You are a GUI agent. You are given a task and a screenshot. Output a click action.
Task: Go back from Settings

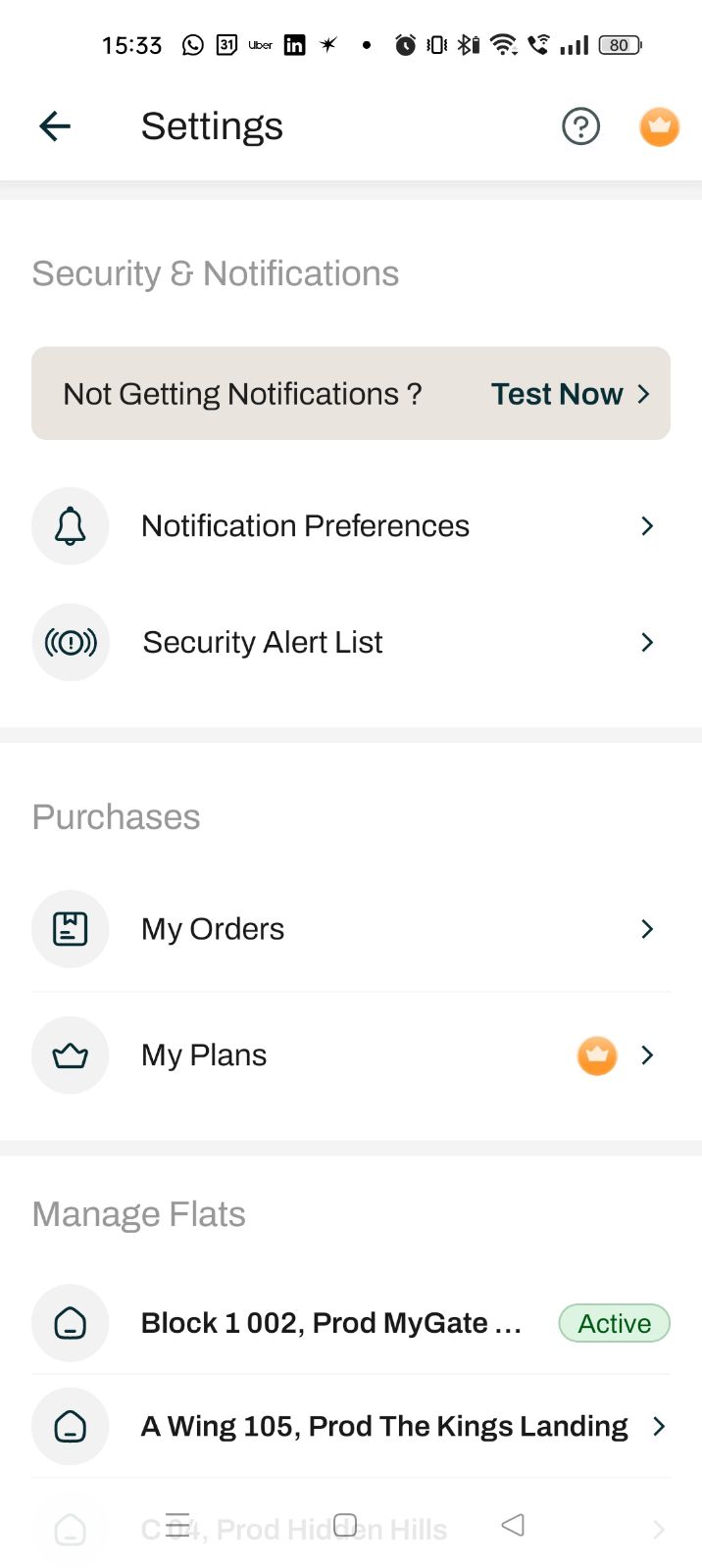click(x=55, y=126)
